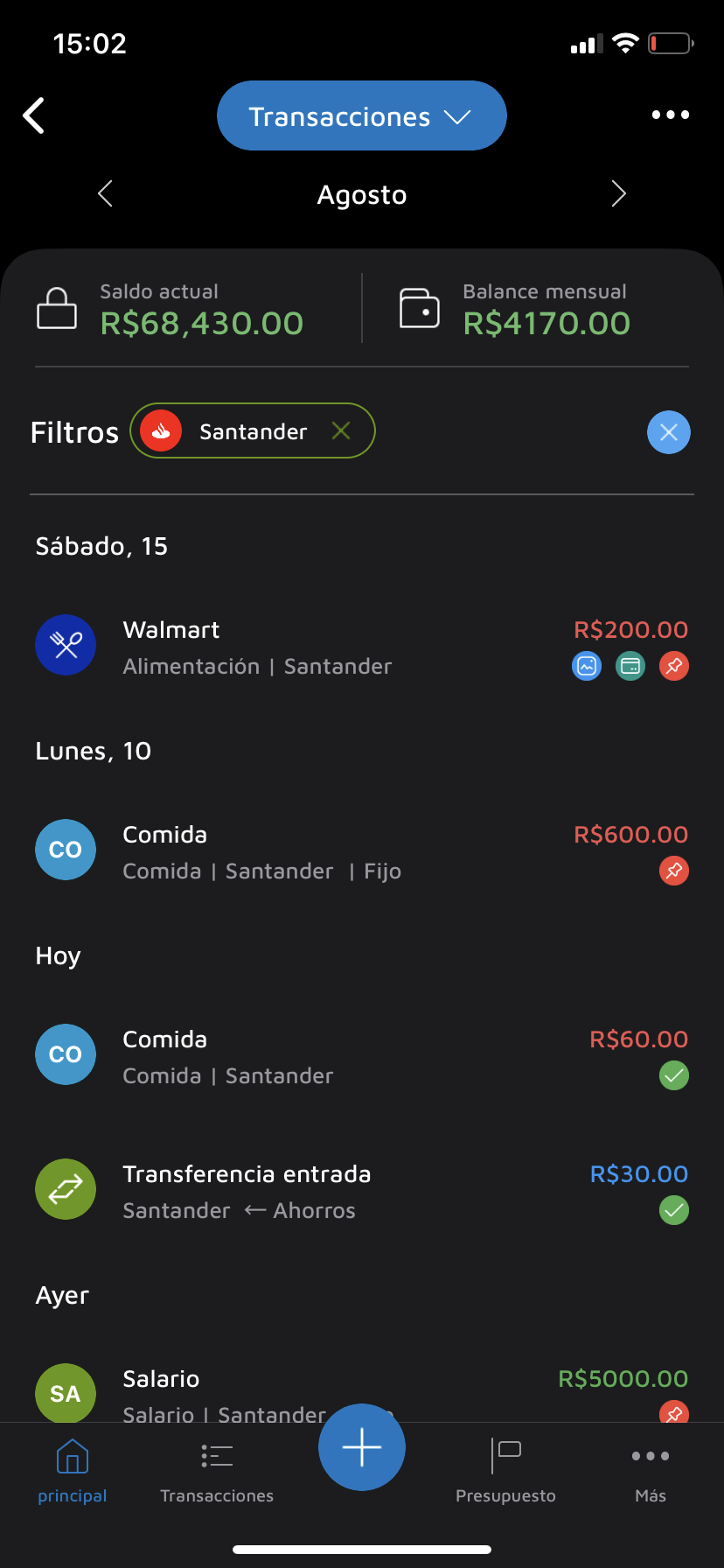Open the Más tab
The height and width of the screenshot is (1568, 724).
tap(651, 1470)
